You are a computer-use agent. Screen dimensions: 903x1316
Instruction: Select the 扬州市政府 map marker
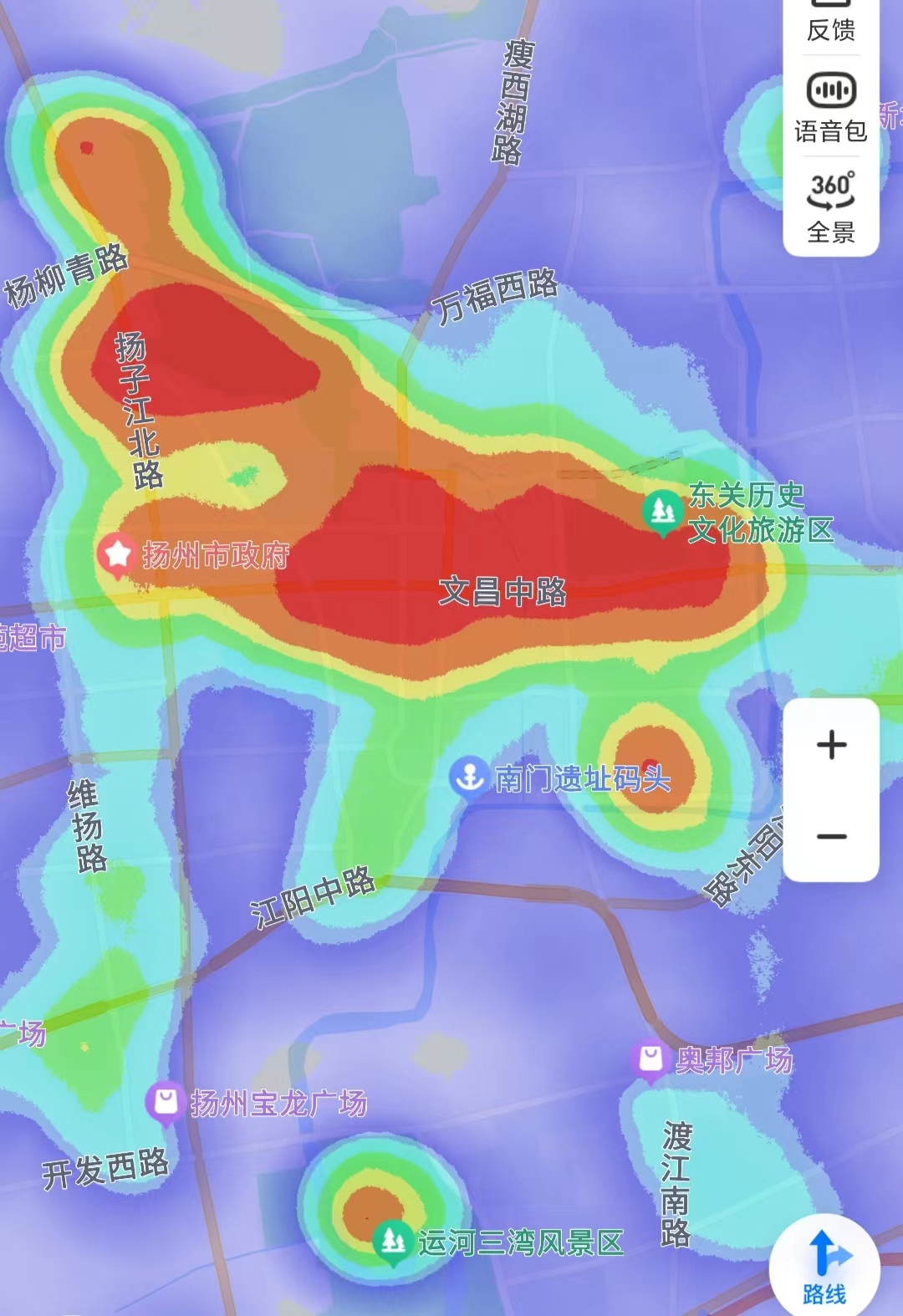tap(118, 553)
